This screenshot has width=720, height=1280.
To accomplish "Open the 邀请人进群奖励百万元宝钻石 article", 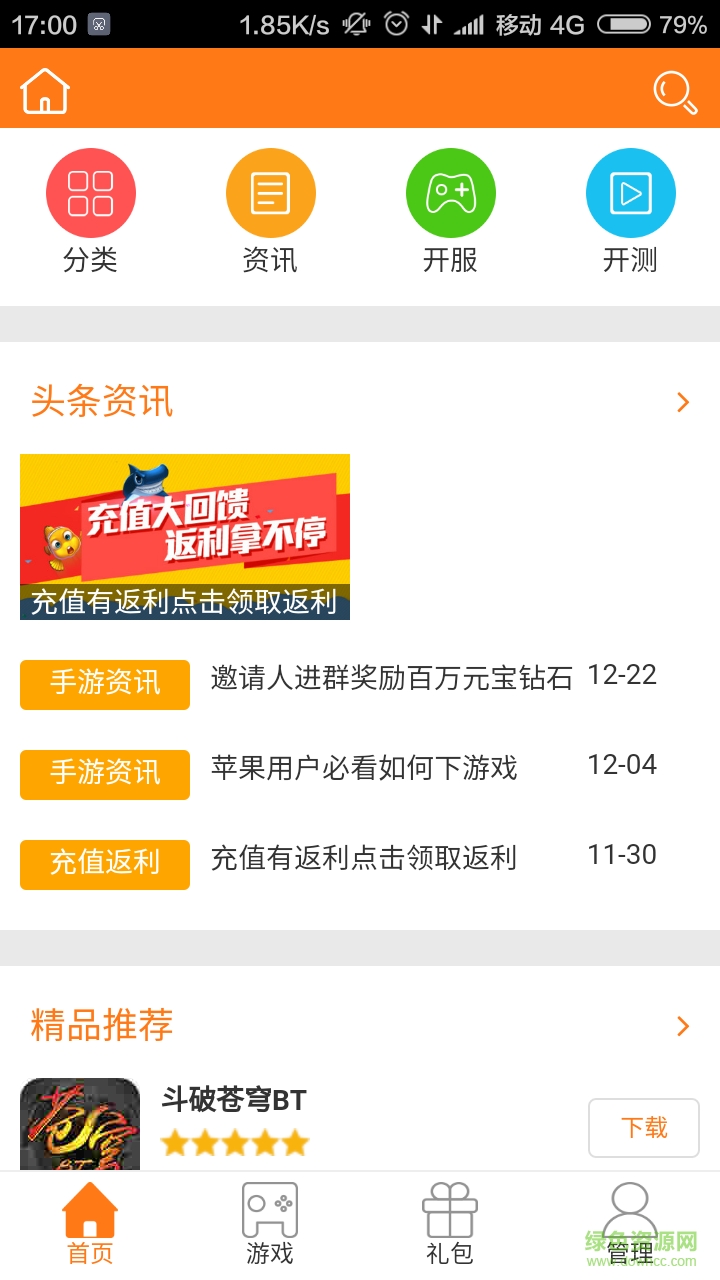I will [x=391, y=678].
